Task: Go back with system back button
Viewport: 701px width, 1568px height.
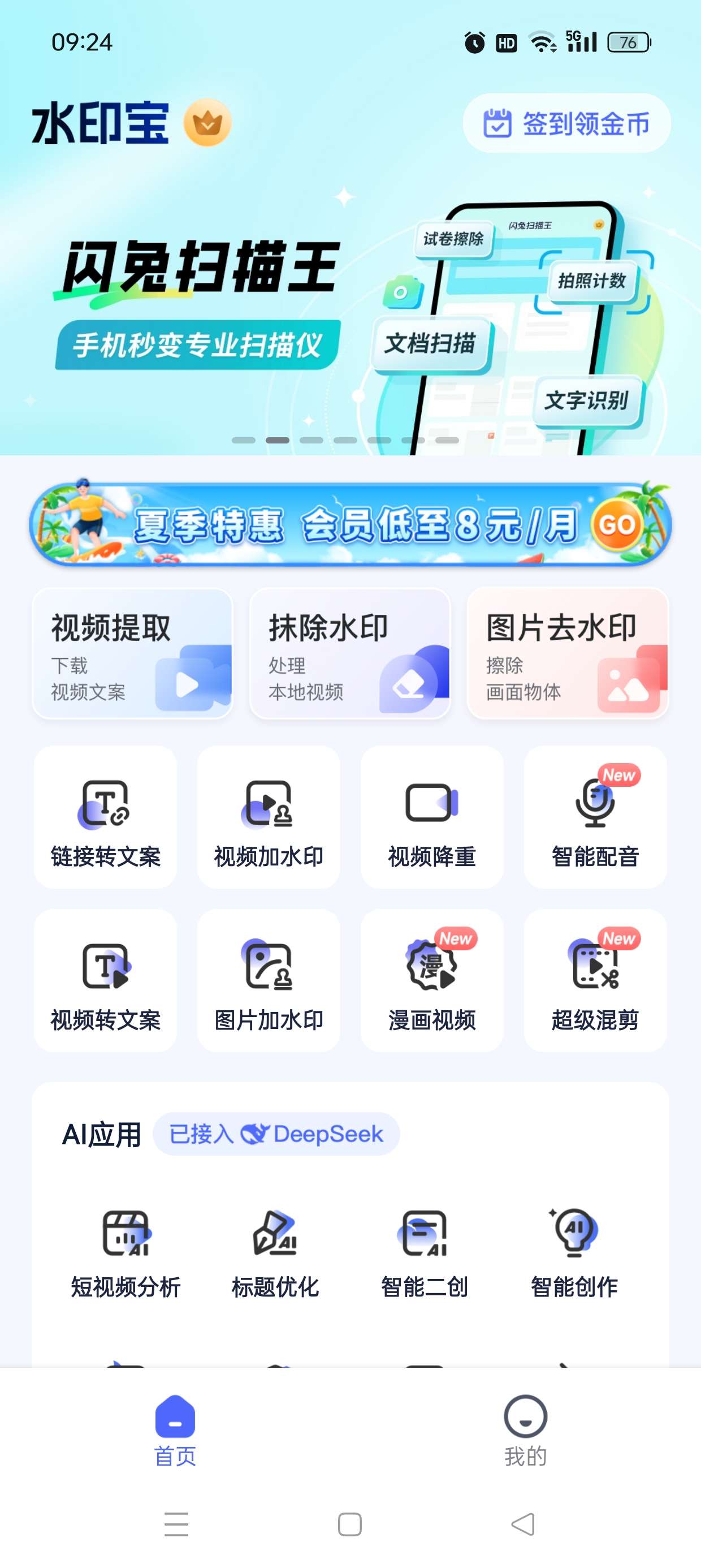Action: tap(523, 1524)
